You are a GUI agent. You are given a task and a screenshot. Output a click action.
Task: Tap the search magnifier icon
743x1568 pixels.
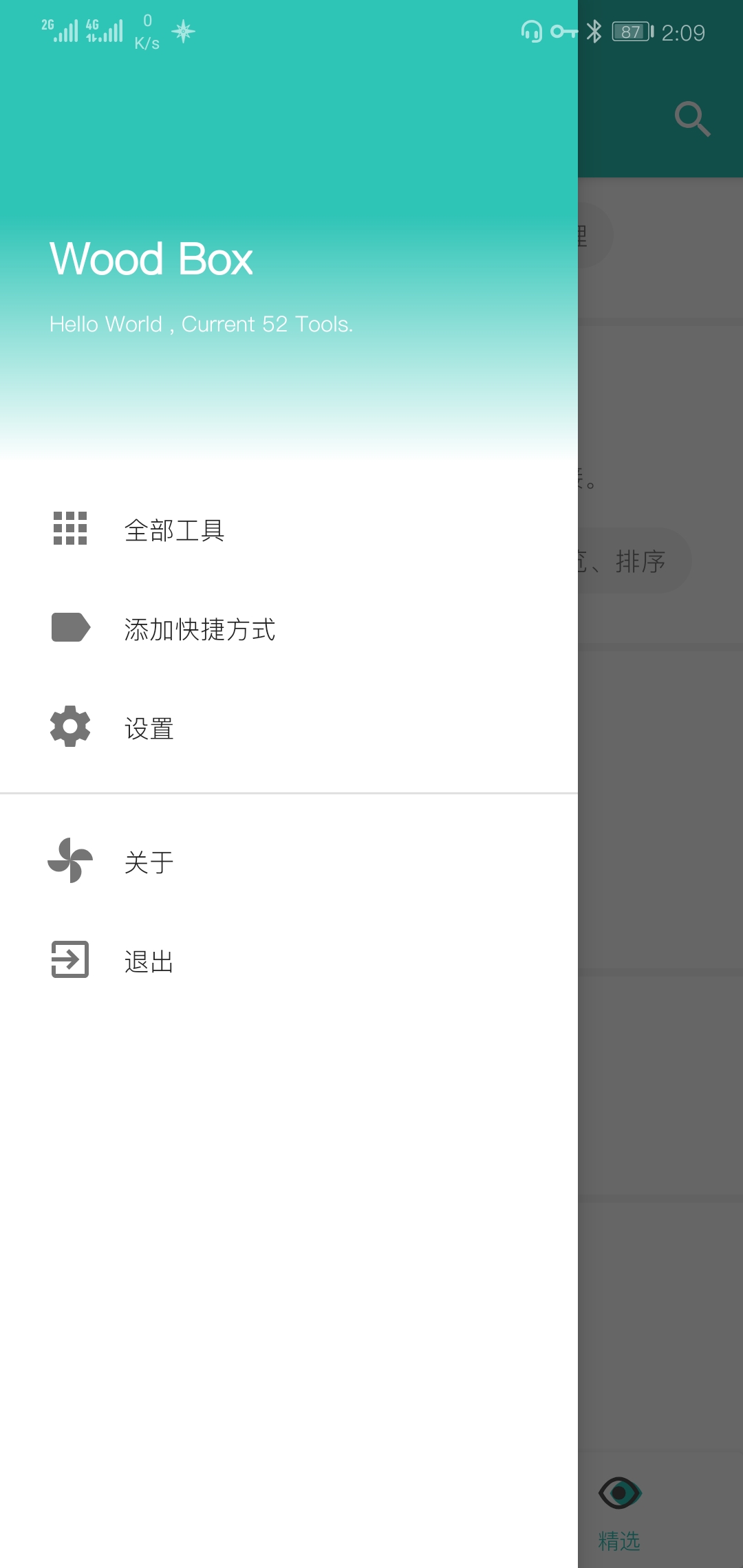point(692,119)
